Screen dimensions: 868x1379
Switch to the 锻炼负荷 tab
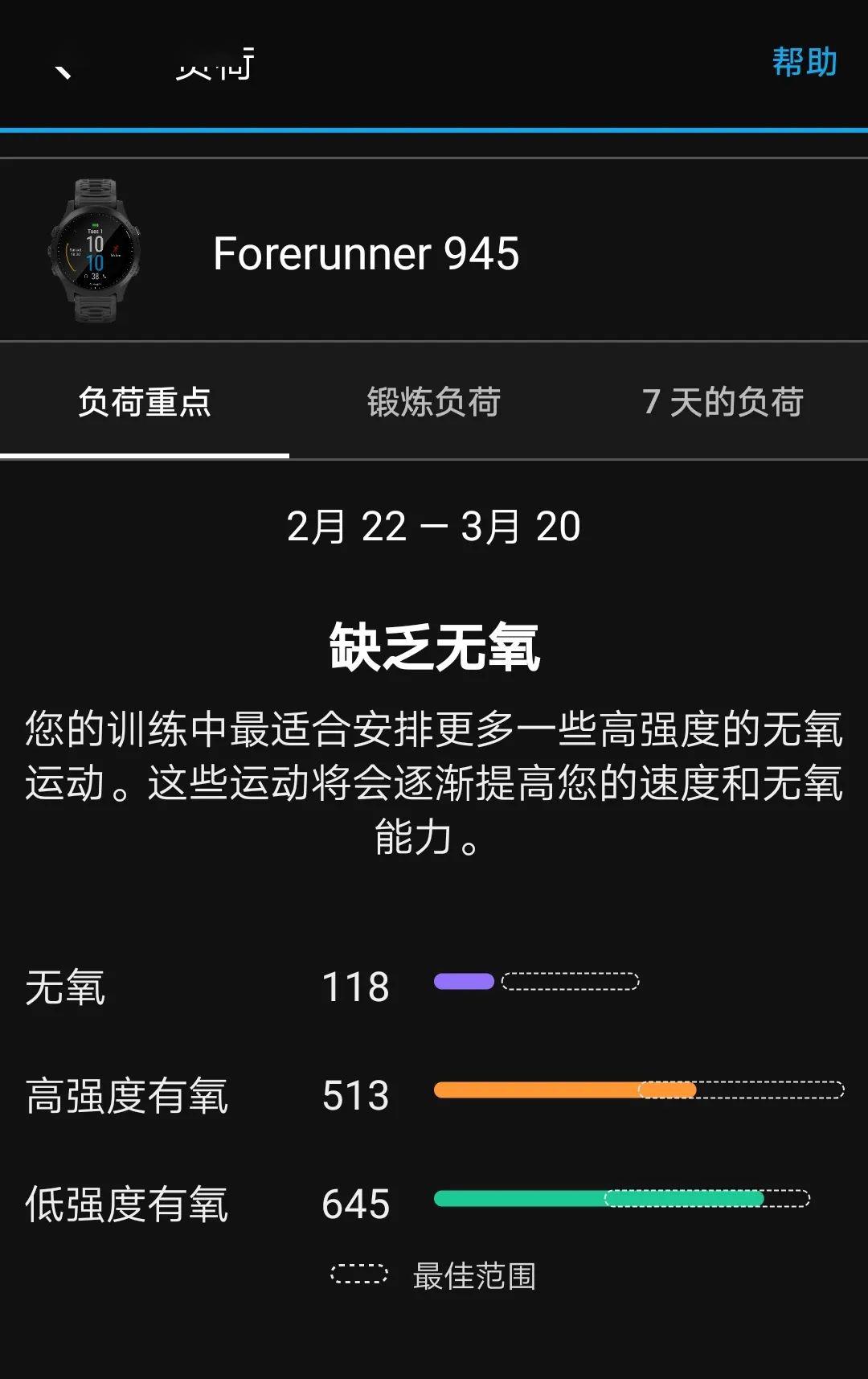[x=433, y=402]
